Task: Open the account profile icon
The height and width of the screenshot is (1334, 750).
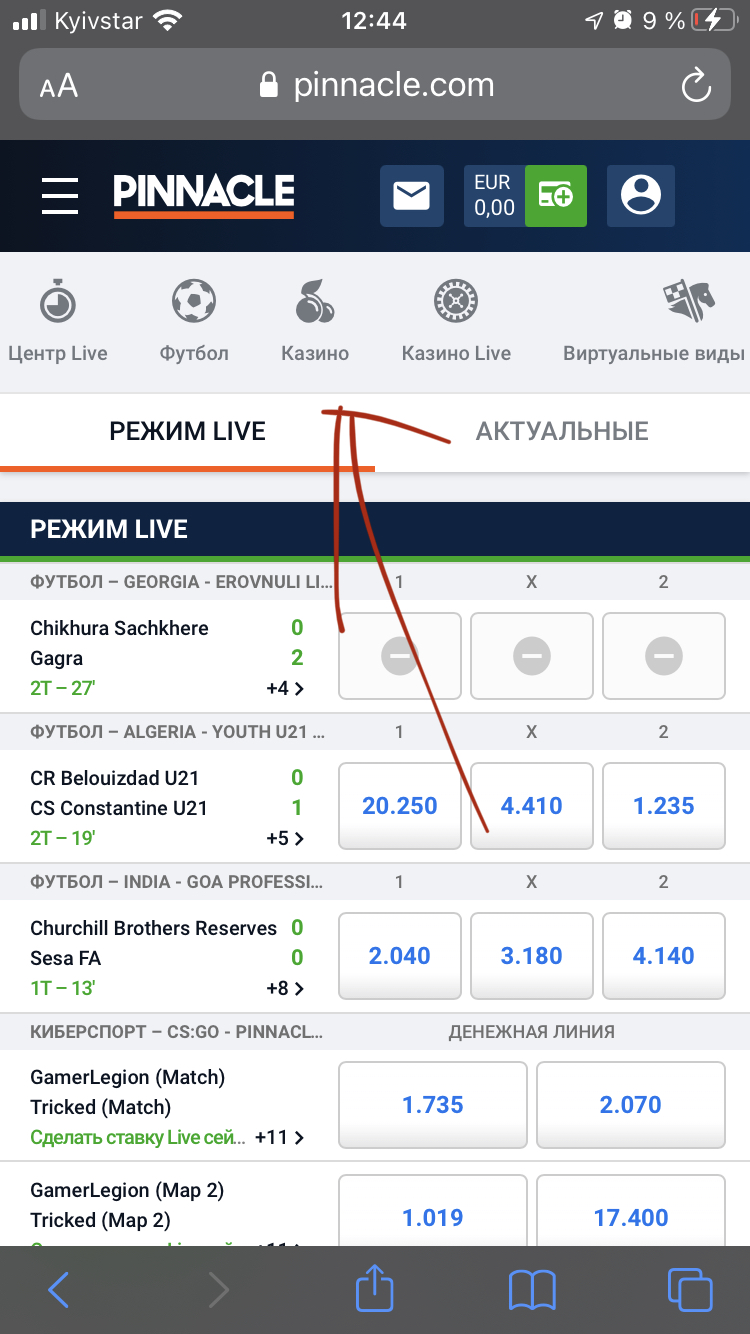Action: tap(641, 195)
